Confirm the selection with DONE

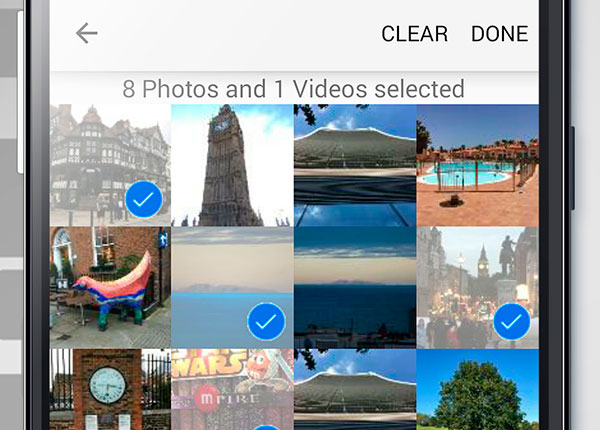(x=499, y=34)
